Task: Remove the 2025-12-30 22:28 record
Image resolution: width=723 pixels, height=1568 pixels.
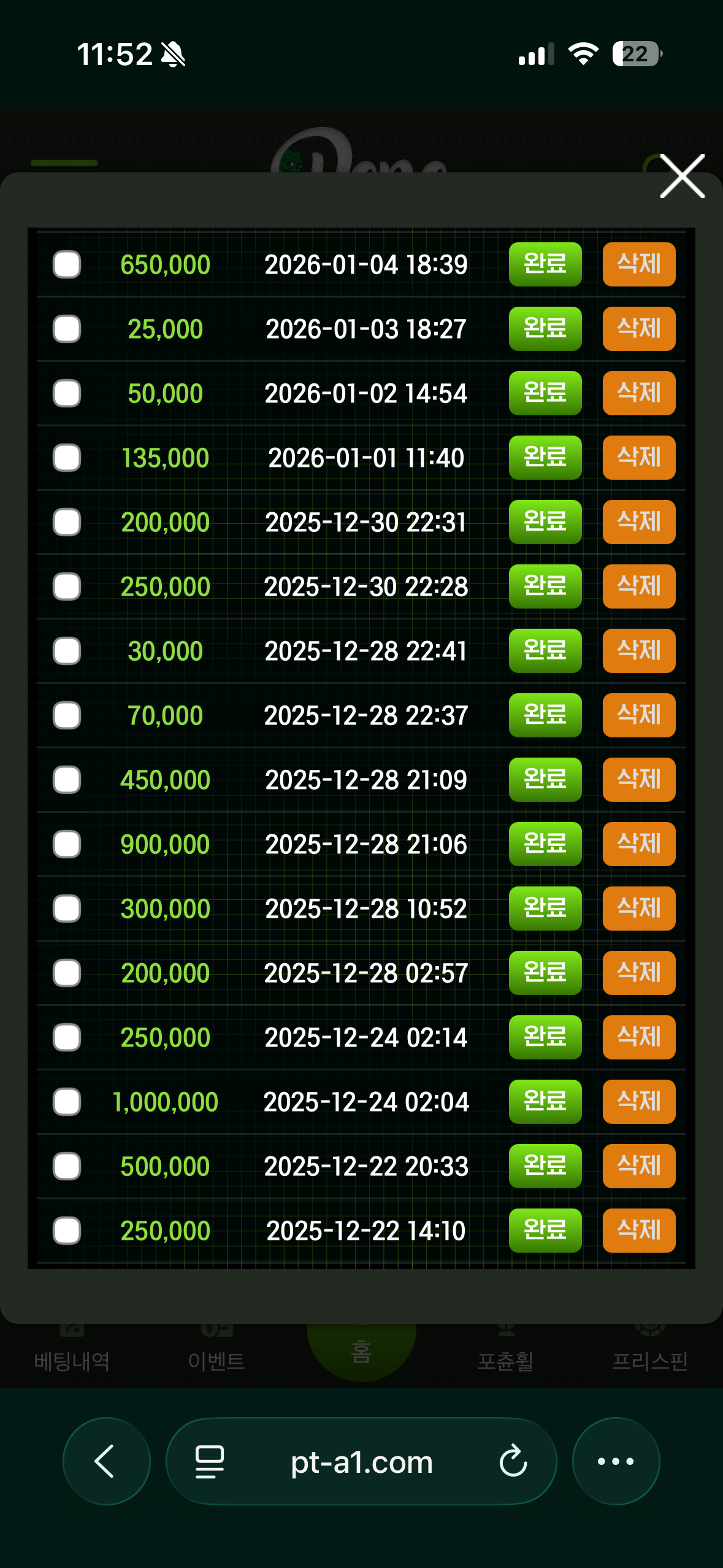Action: [x=638, y=586]
